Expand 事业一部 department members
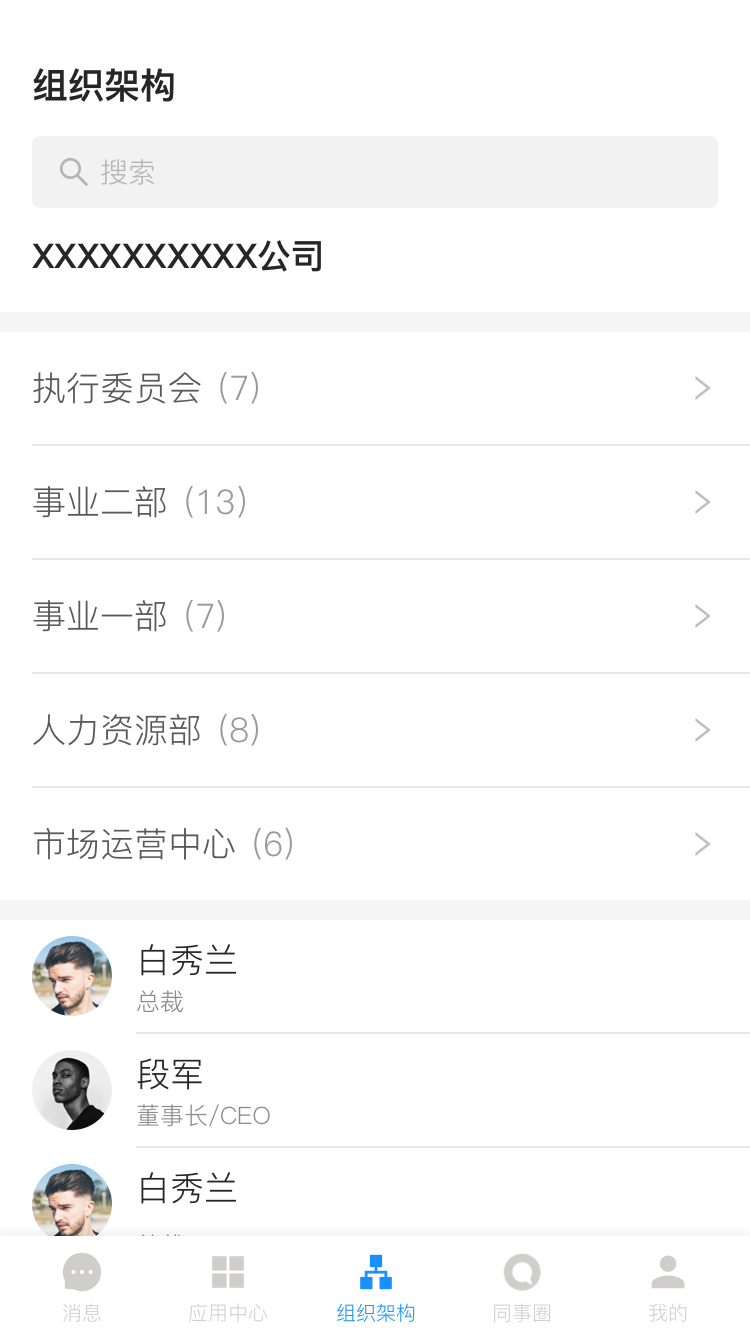750x1334 pixels. click(374, 616)
